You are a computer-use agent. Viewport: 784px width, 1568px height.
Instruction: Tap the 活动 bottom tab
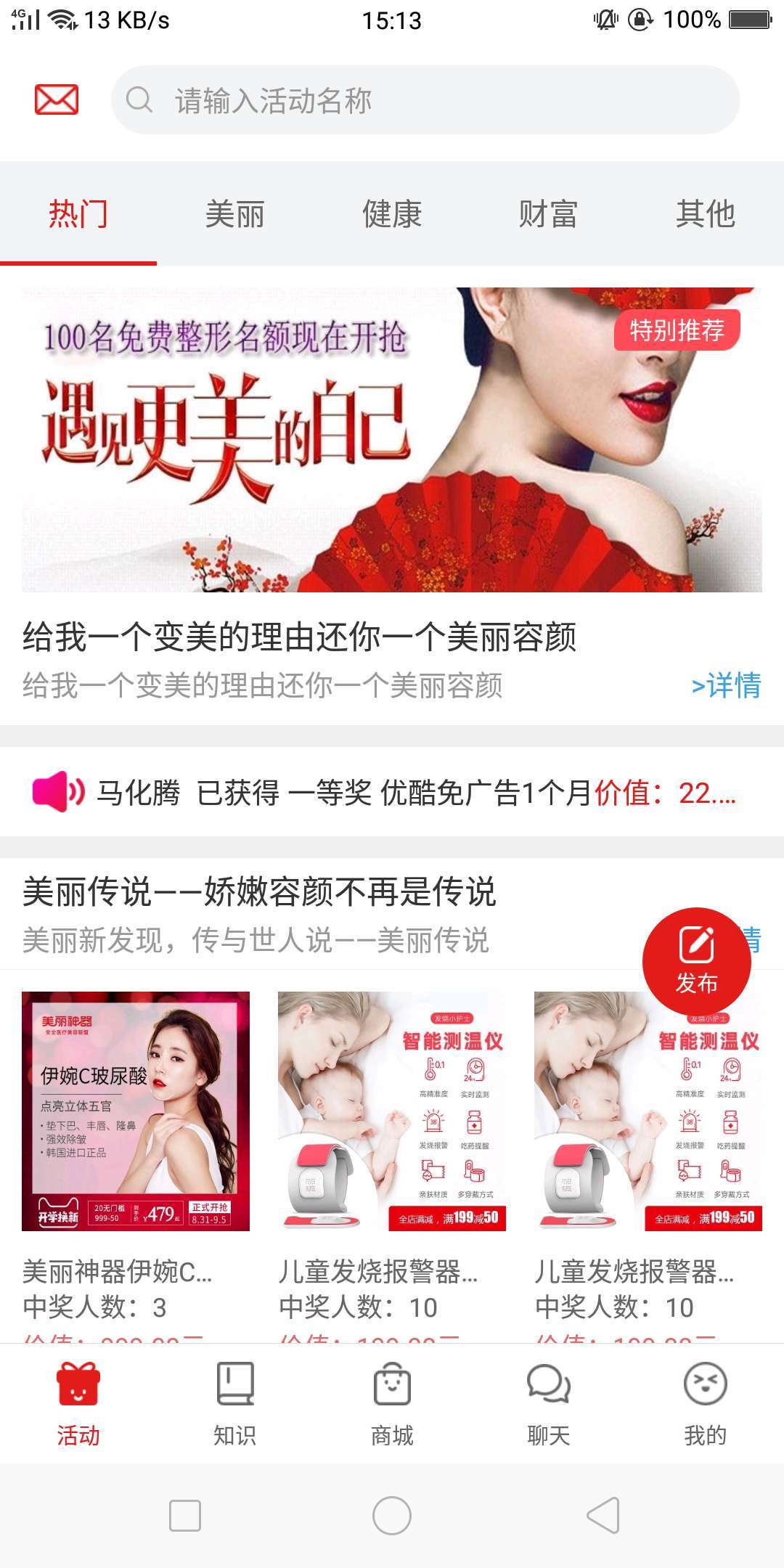click(x=78, y=1405)
